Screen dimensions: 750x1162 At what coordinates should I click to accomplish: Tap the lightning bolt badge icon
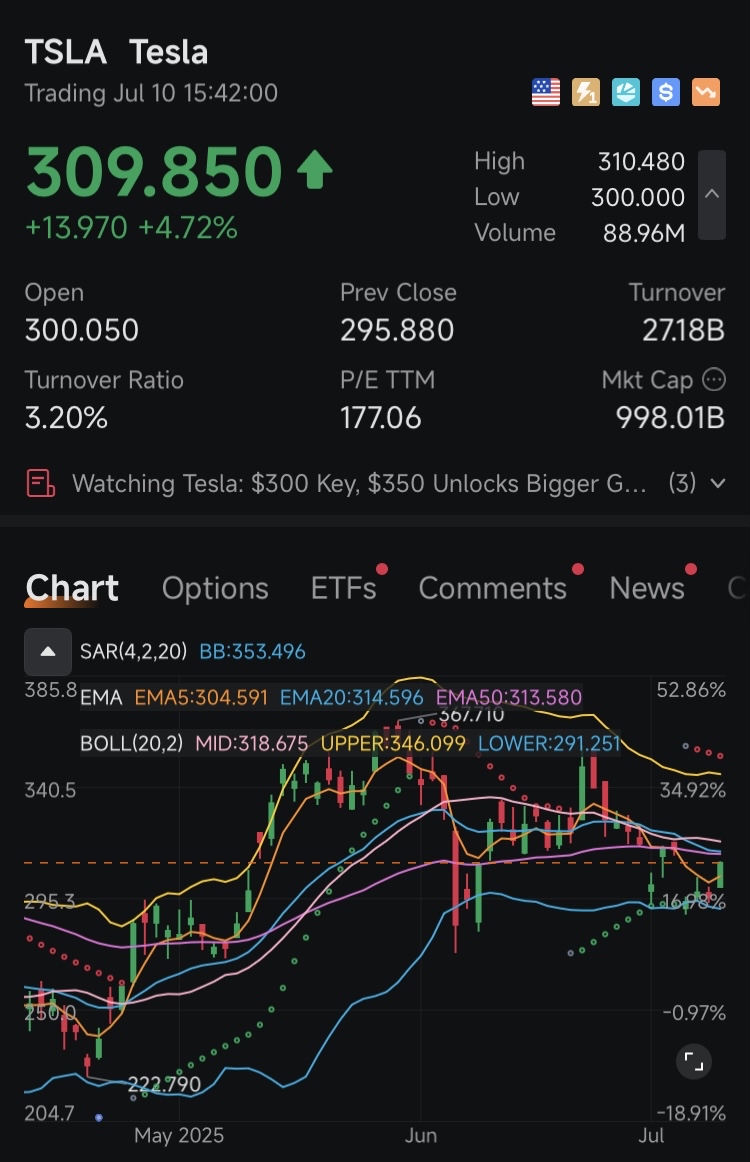point(586,93)
